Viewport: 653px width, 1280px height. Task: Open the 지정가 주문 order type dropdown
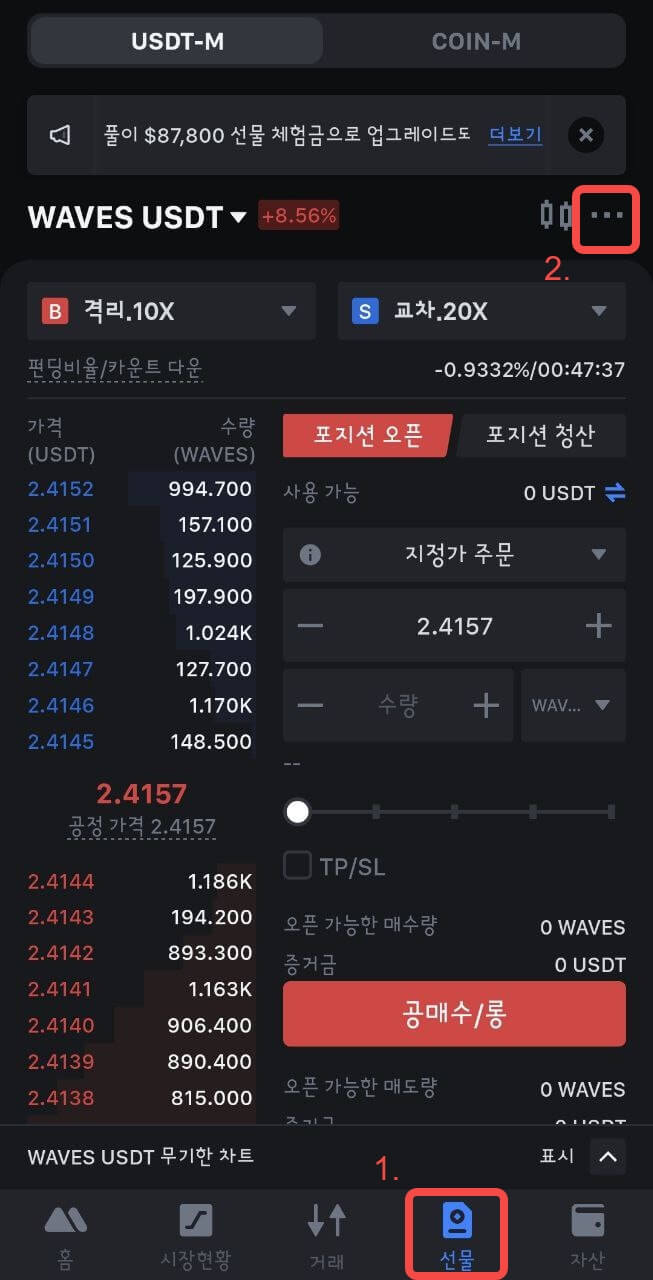[x=454, y=554]
